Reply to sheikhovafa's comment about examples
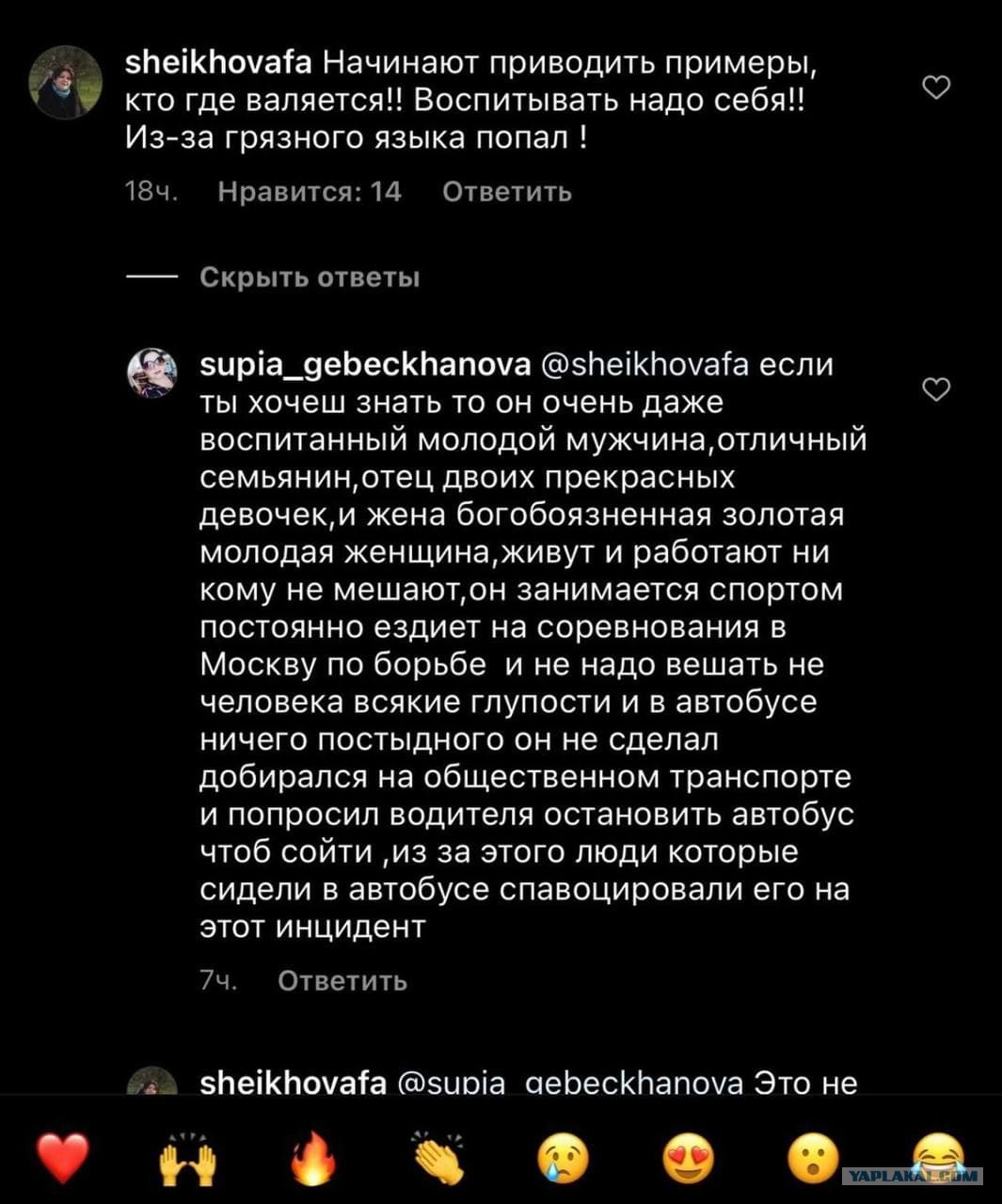 click(506, 192)
